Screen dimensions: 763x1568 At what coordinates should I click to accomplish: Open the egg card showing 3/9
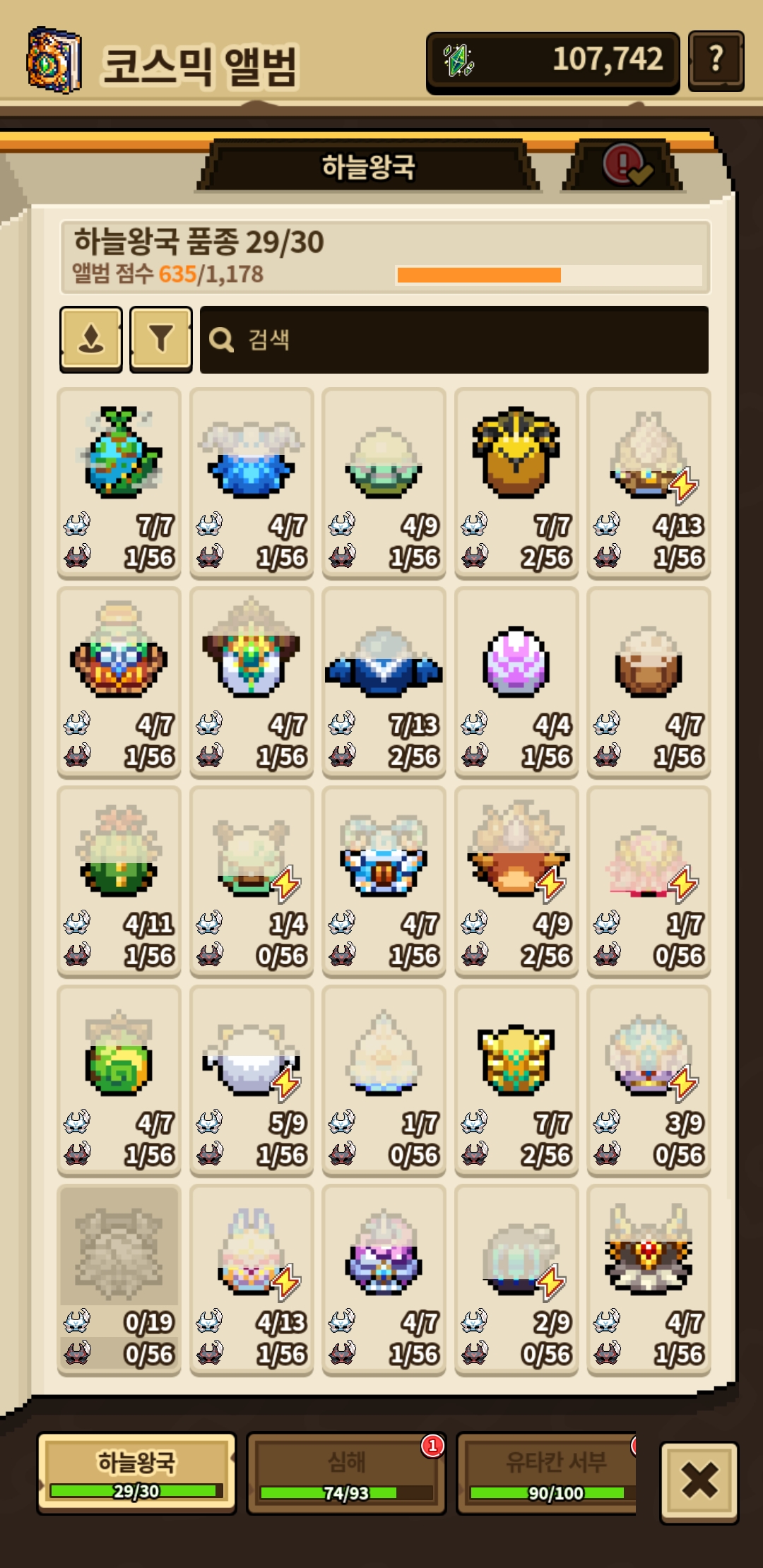649,1081
